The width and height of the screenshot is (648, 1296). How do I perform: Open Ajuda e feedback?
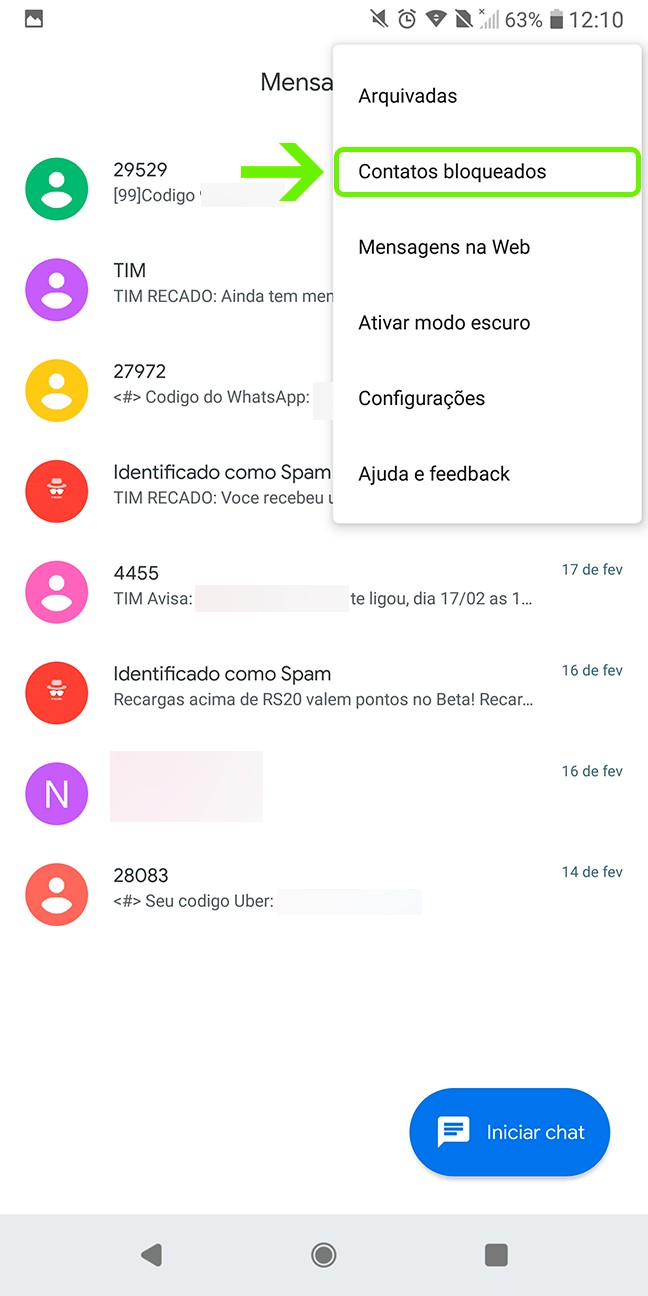click(x=434, y=474)
